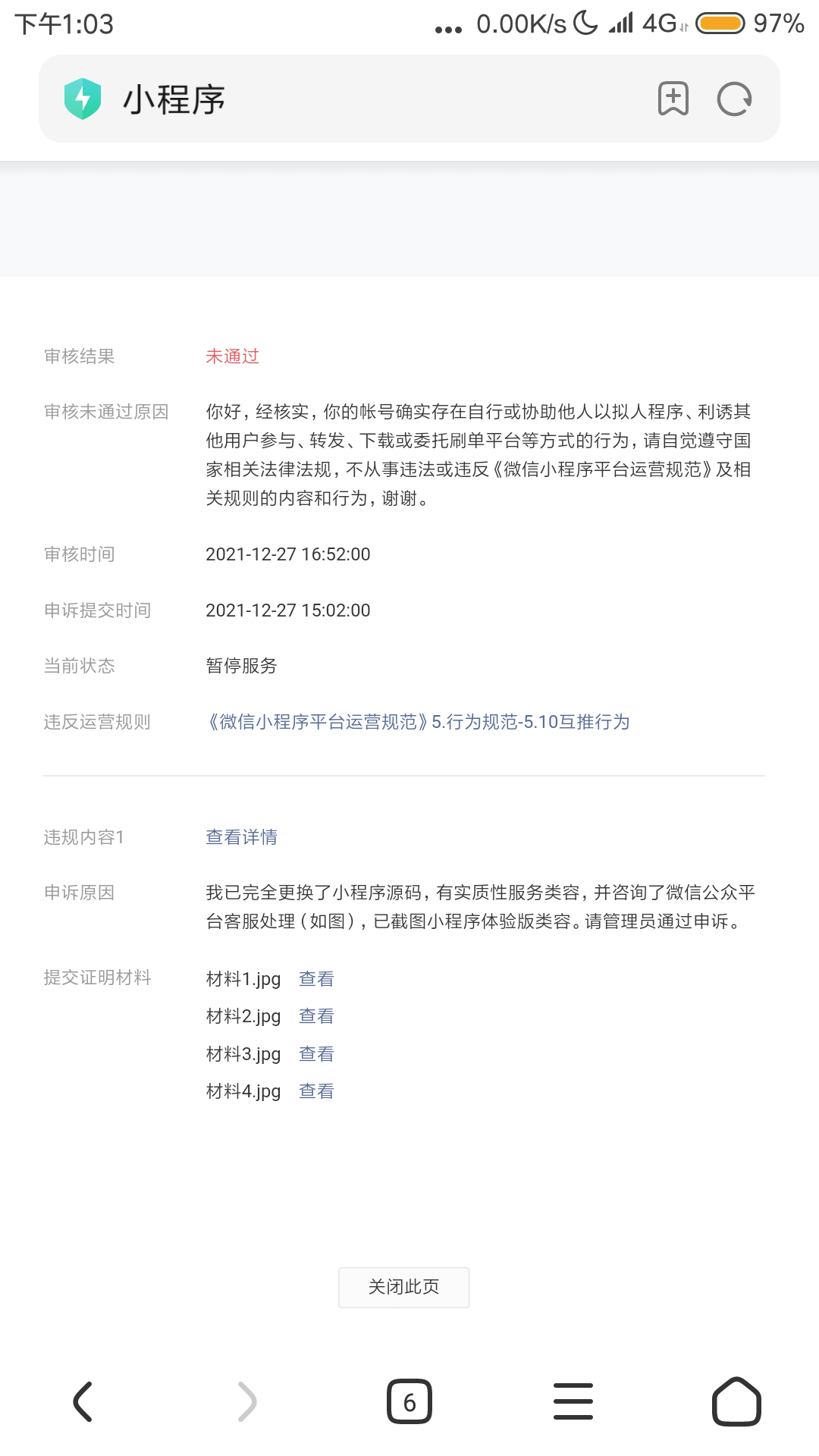
Task: Open the tab switcher showing 6
Action: coord(409,1401)
